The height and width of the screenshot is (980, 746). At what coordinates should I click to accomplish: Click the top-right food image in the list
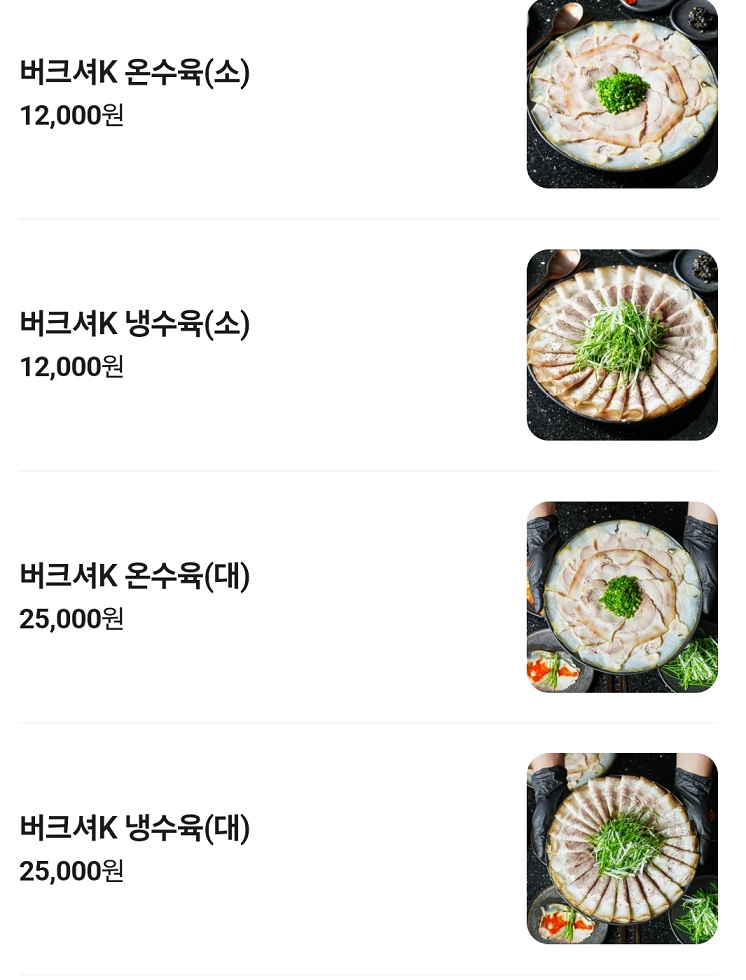coord(622,94)
